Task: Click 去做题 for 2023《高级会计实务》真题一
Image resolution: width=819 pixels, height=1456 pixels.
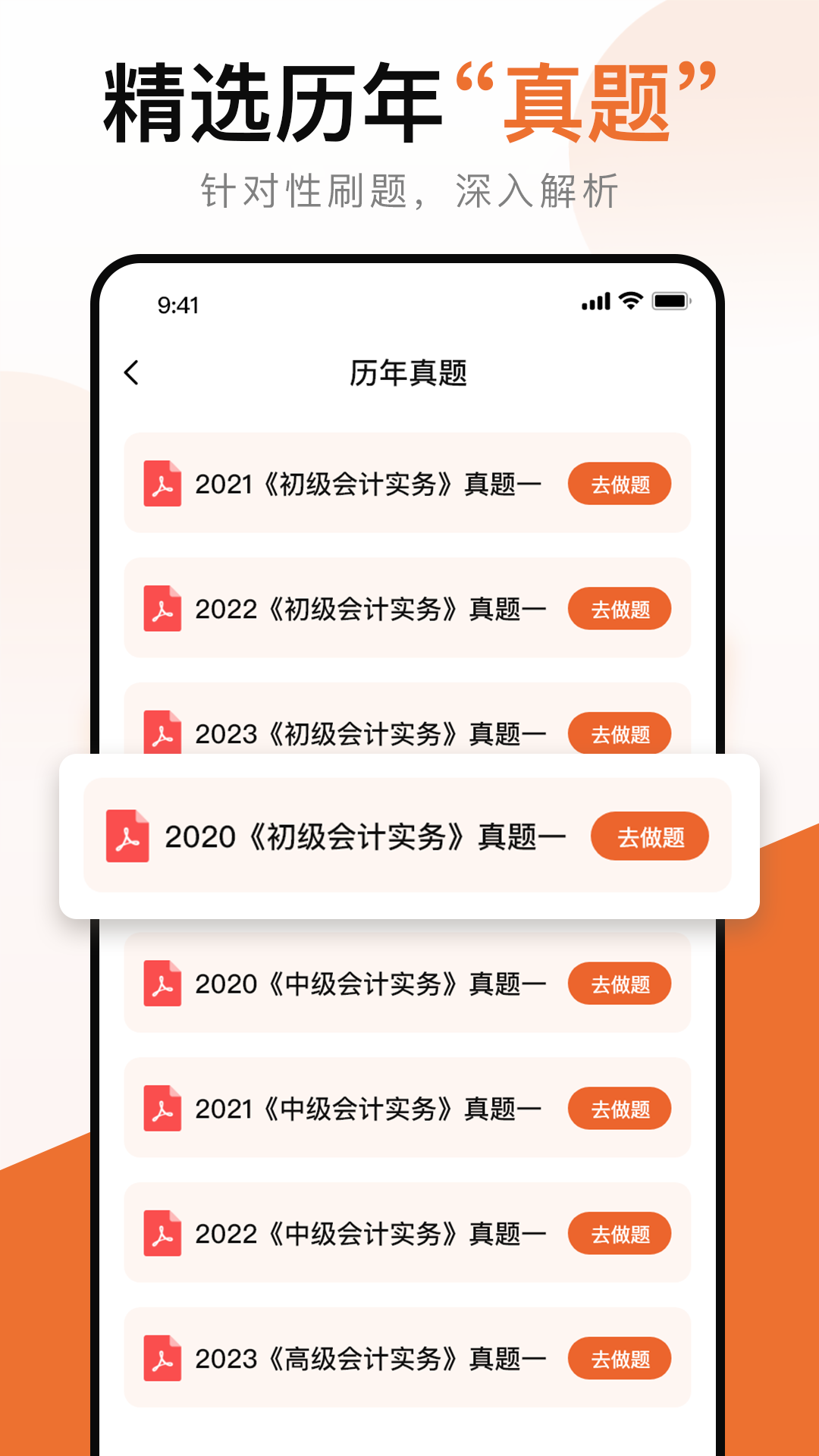Action: click(x=620, y=1358)
